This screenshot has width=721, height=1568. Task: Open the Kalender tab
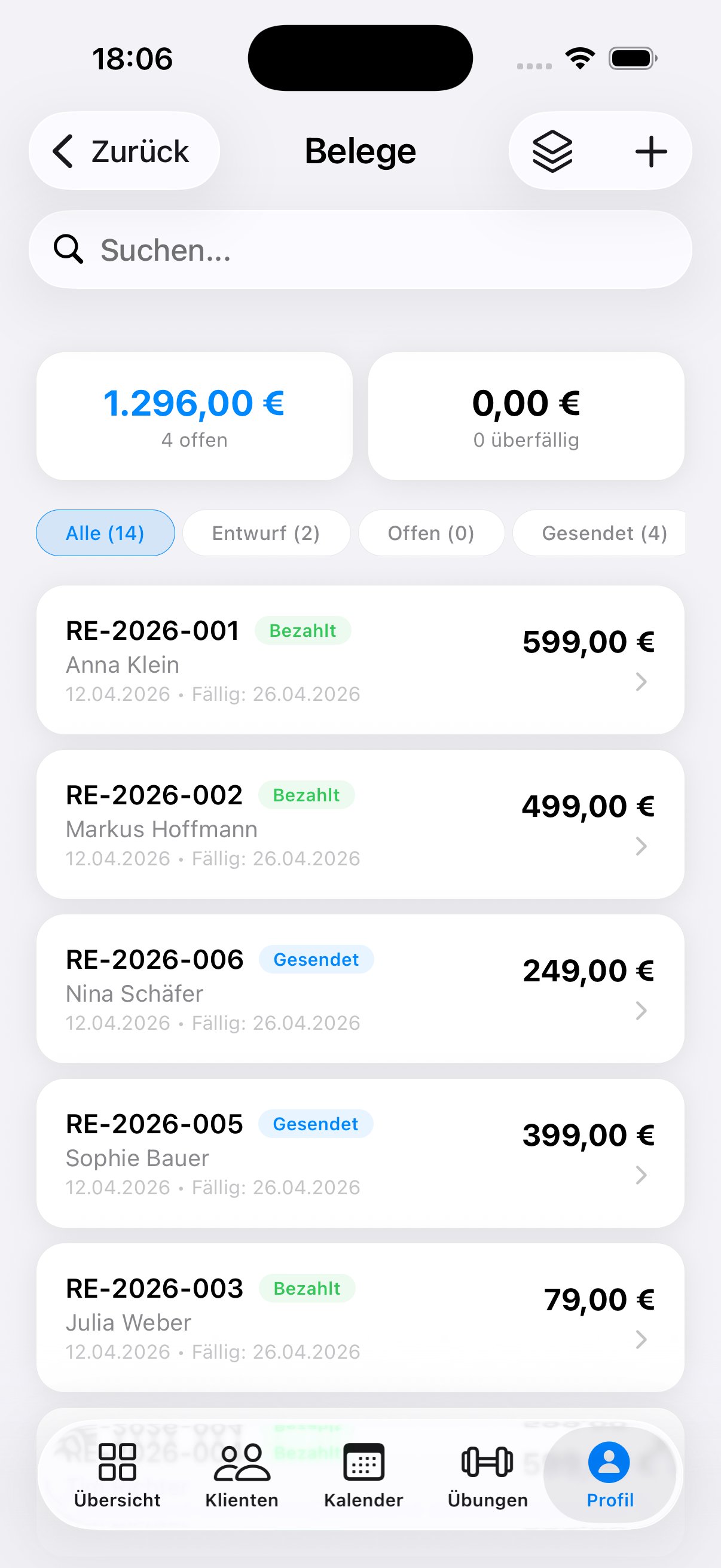(363, 1474)
